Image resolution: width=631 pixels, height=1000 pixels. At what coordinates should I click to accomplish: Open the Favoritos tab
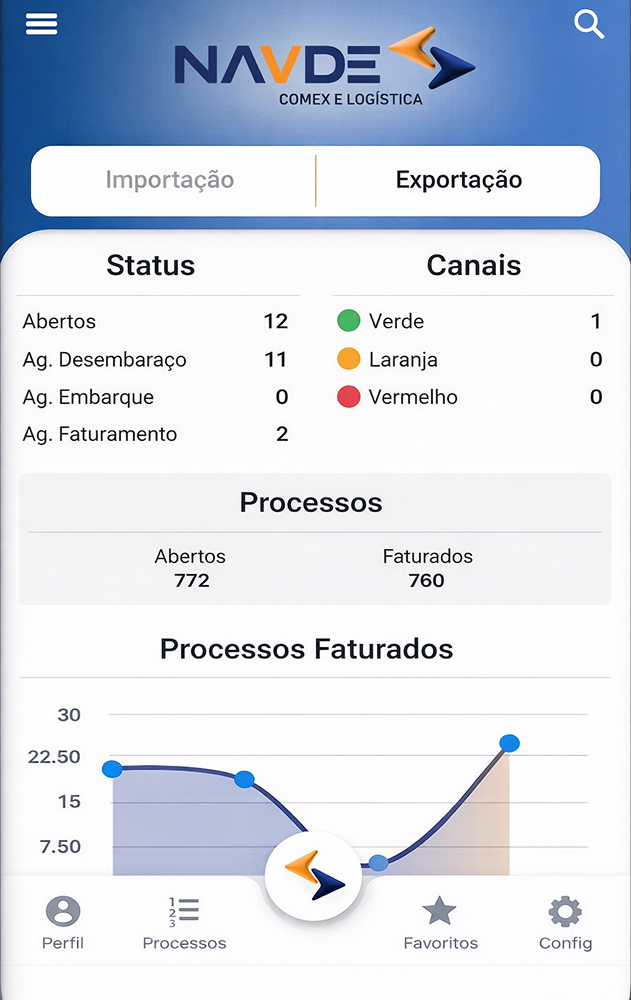point(440,923)
